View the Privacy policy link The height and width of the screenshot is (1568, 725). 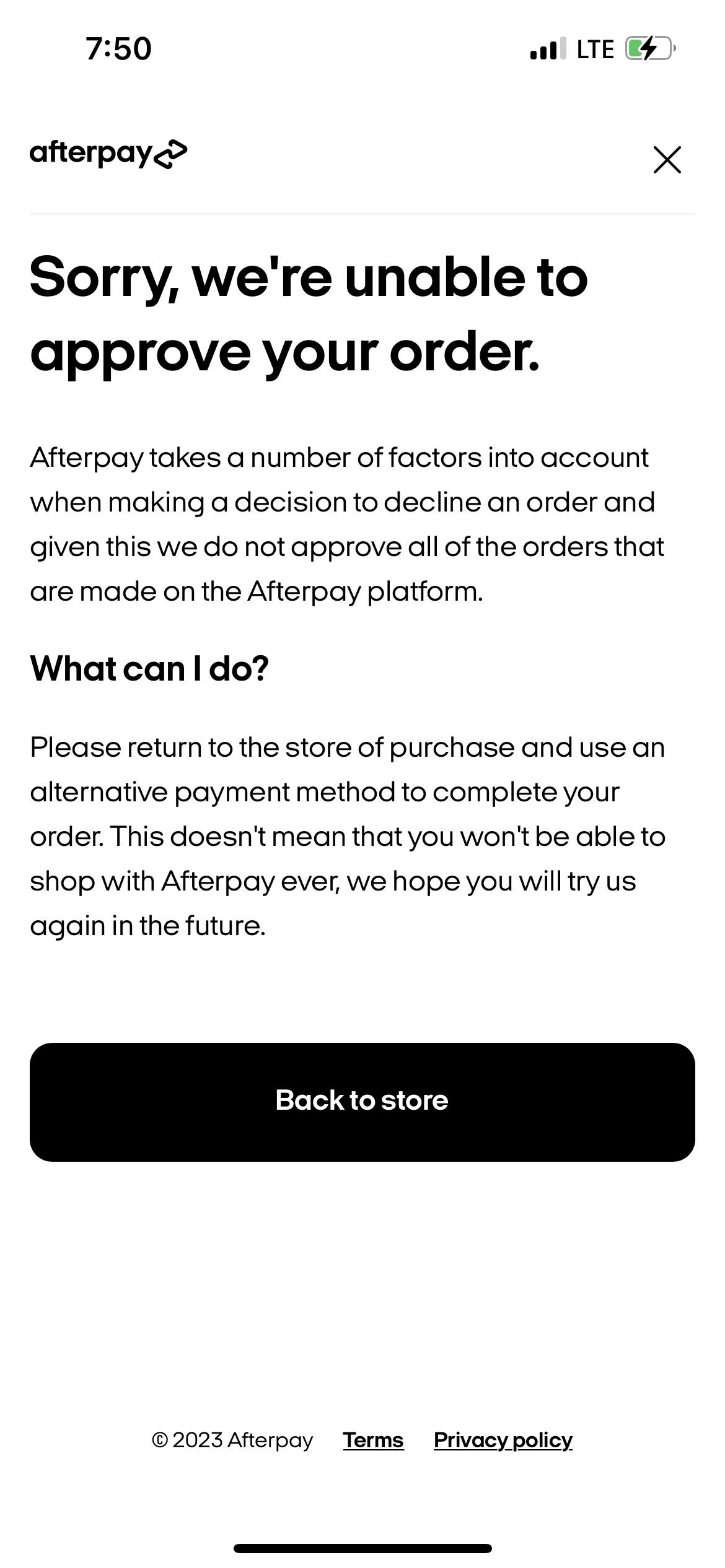(x=503, y=1440)
